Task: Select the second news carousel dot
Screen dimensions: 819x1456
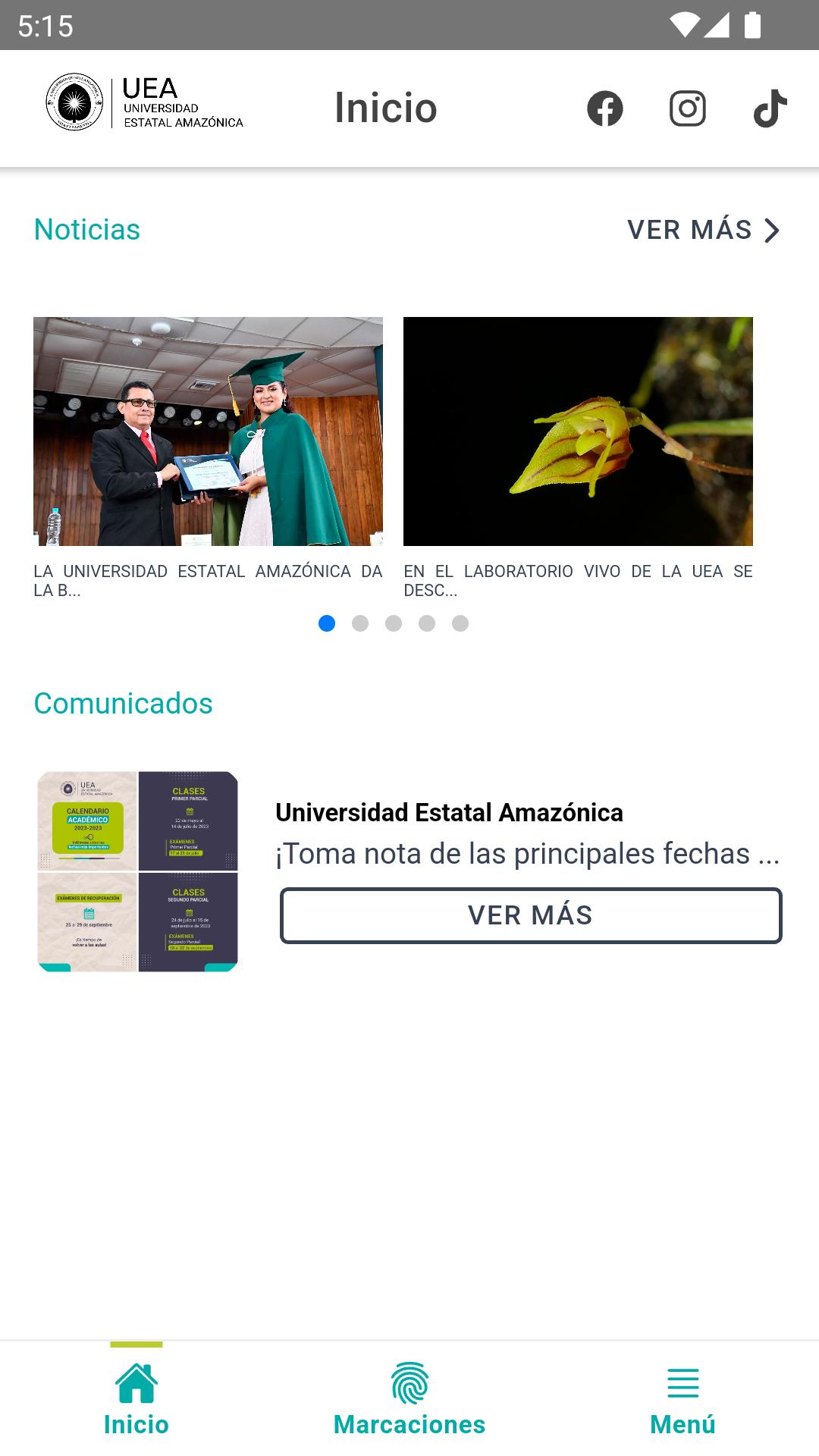Action: click(360, 623)
